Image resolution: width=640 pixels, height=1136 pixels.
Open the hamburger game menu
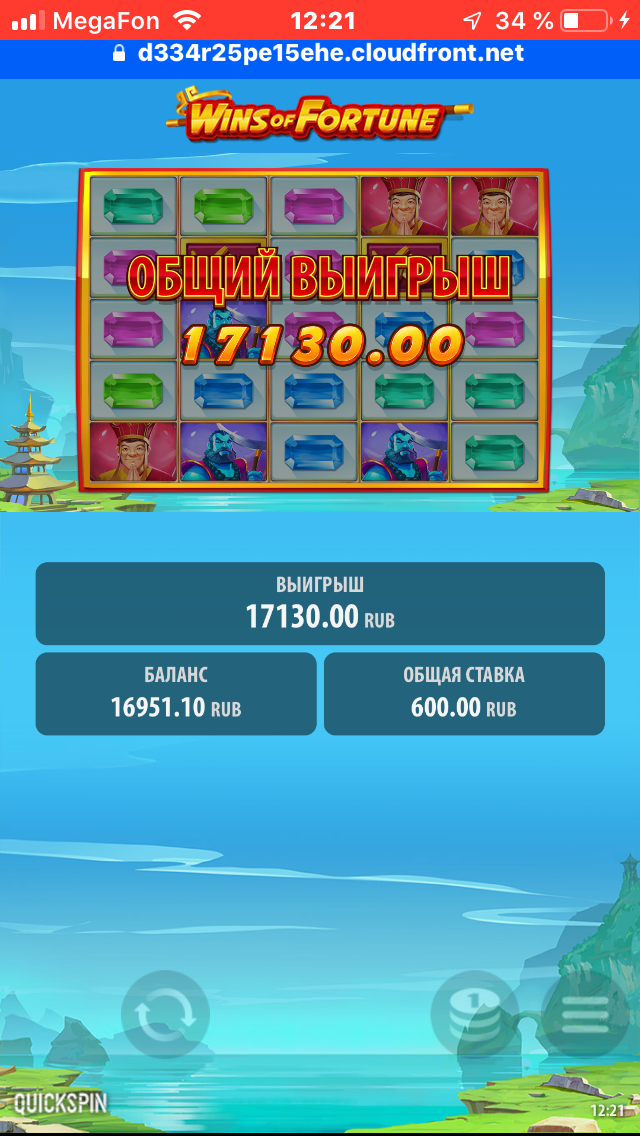586,1014
